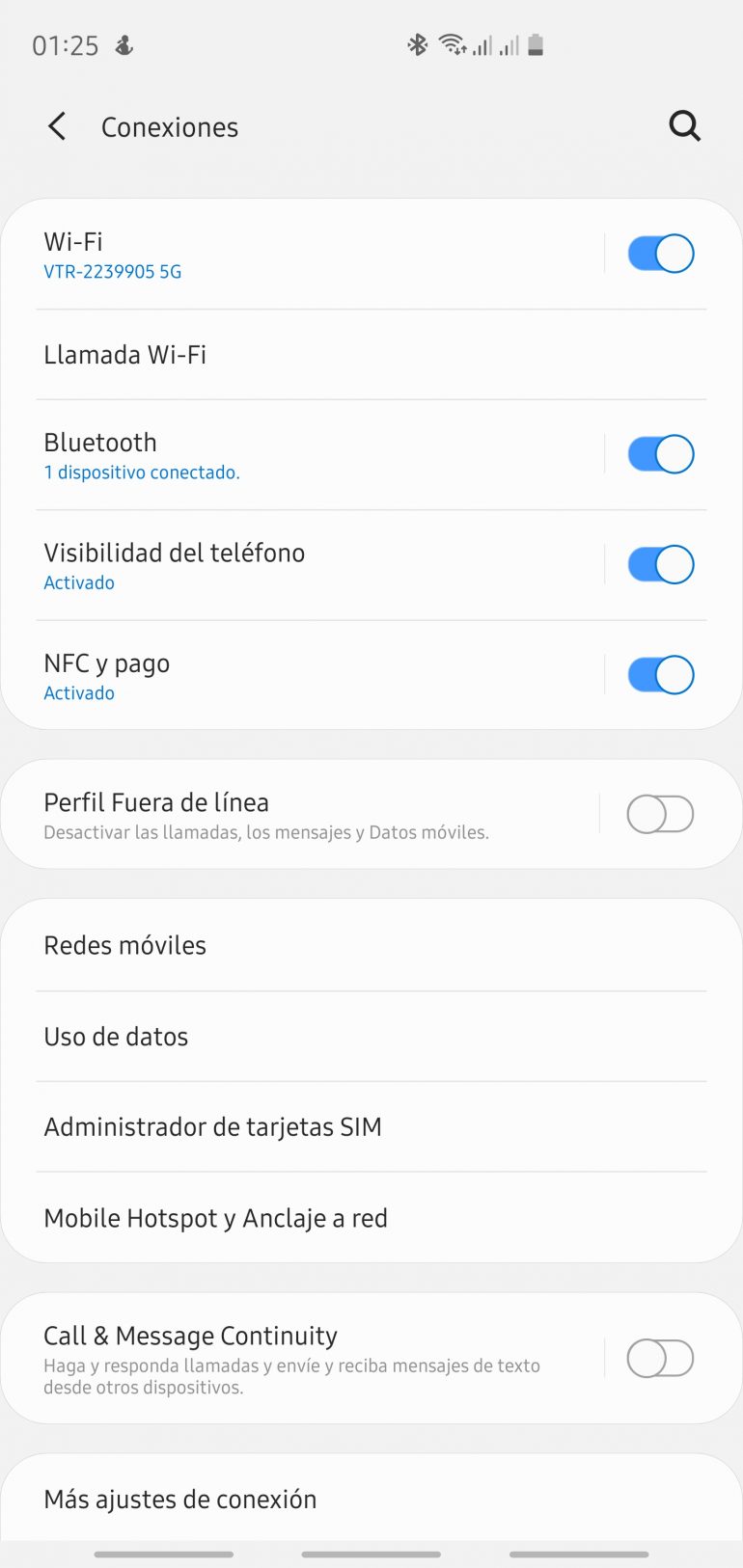This screenshot has height=1568, width=743.
Task: Turn off the Bluetooth toggle
Action: [x=660, y=453]
